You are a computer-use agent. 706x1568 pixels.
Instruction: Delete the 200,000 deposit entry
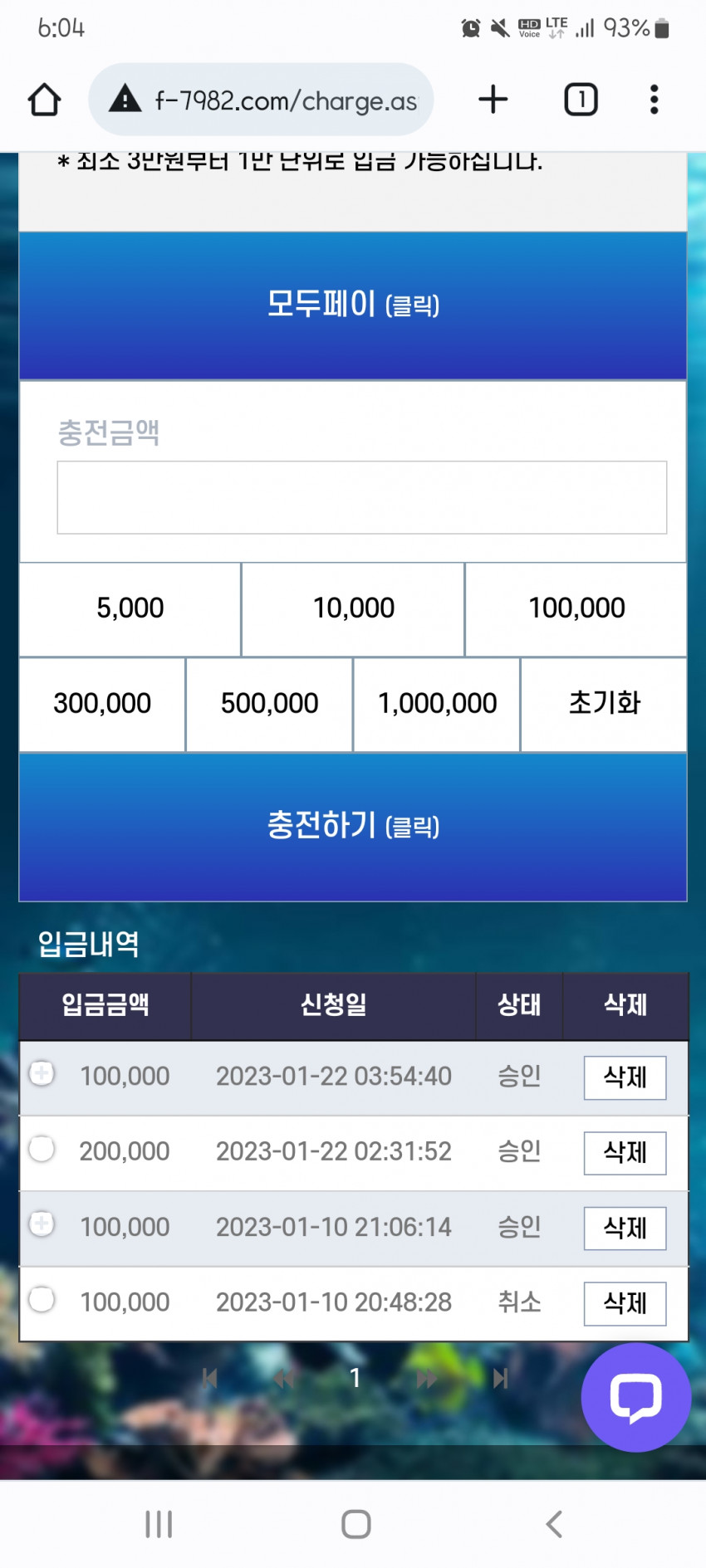625,1153
